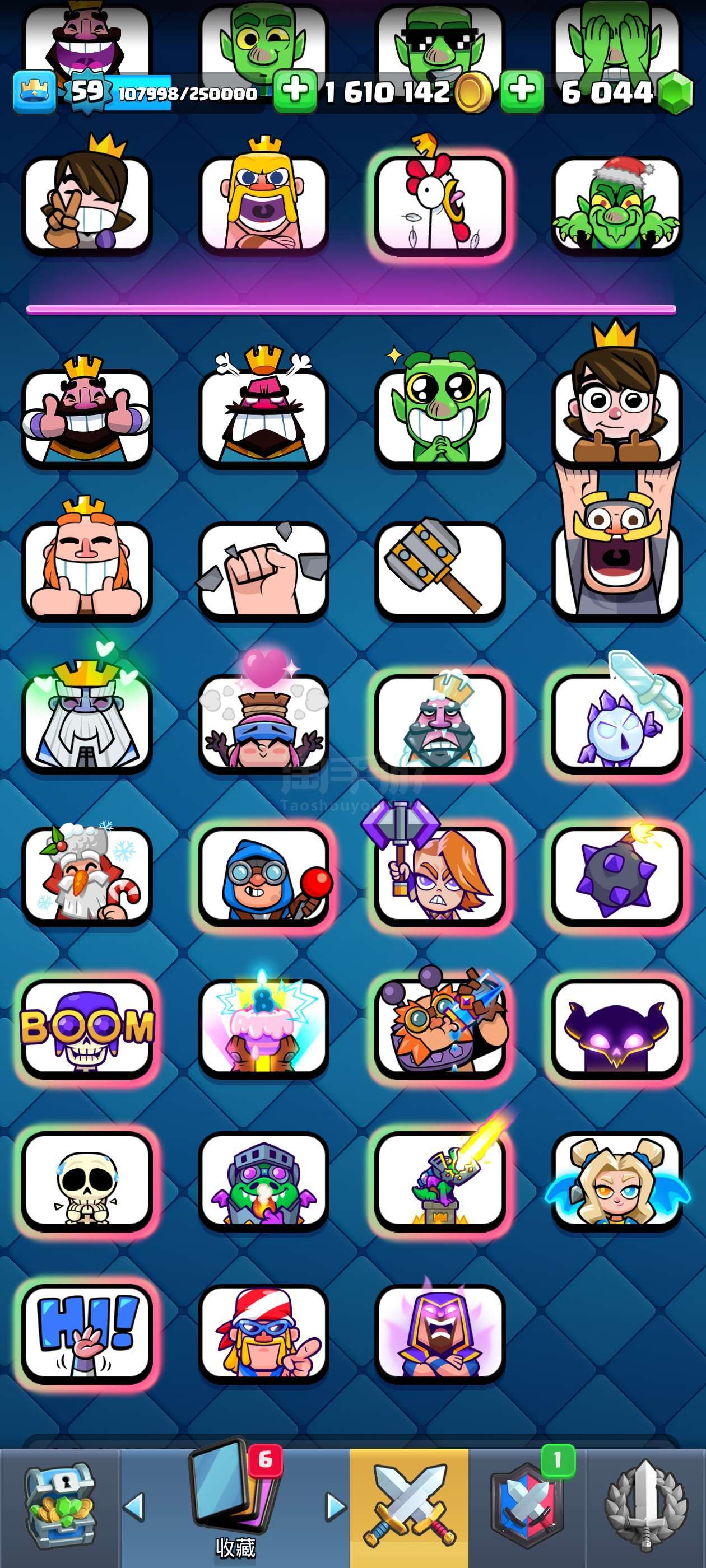Add gold with the green plus button
This screenshot has width=706, height=1568.
(295, 91)
